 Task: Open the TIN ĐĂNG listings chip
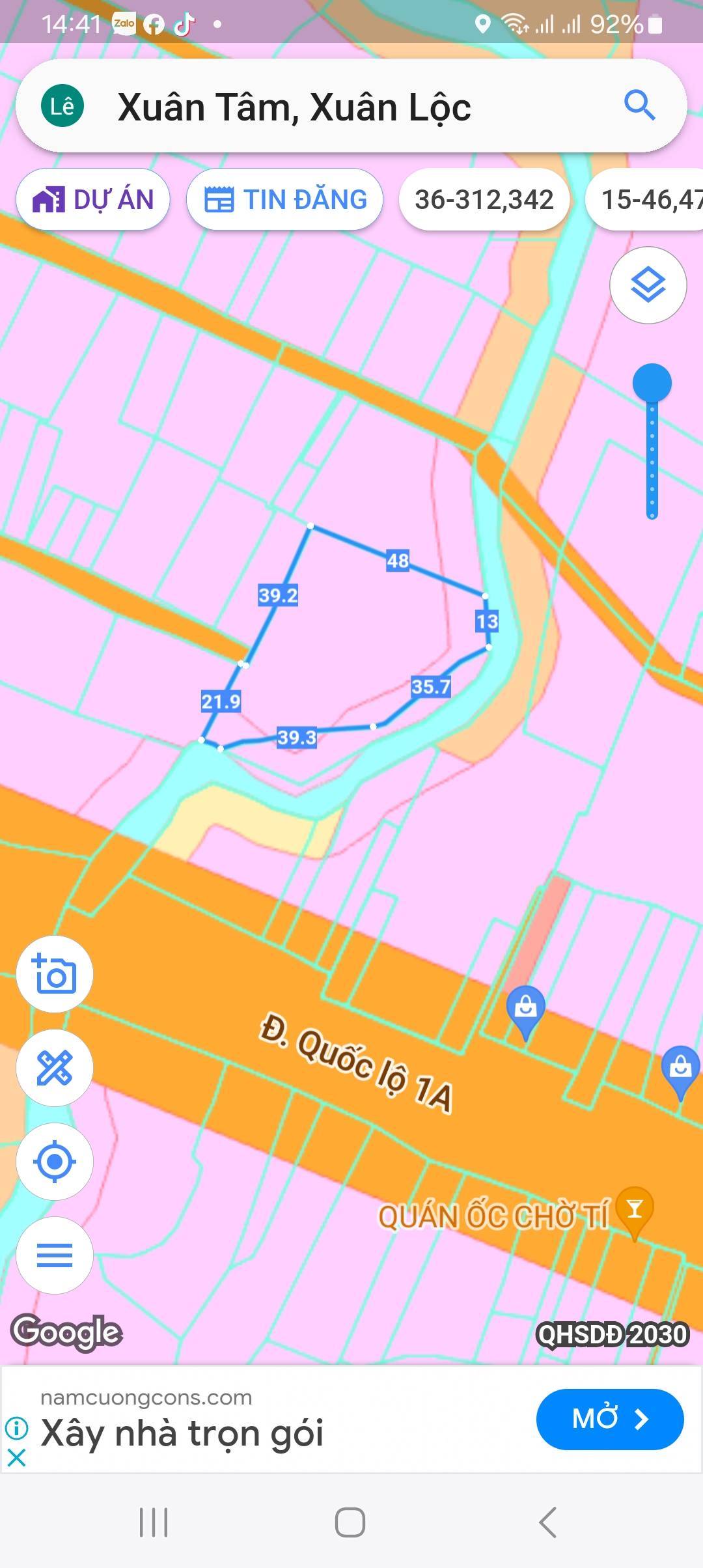(284, 199)
